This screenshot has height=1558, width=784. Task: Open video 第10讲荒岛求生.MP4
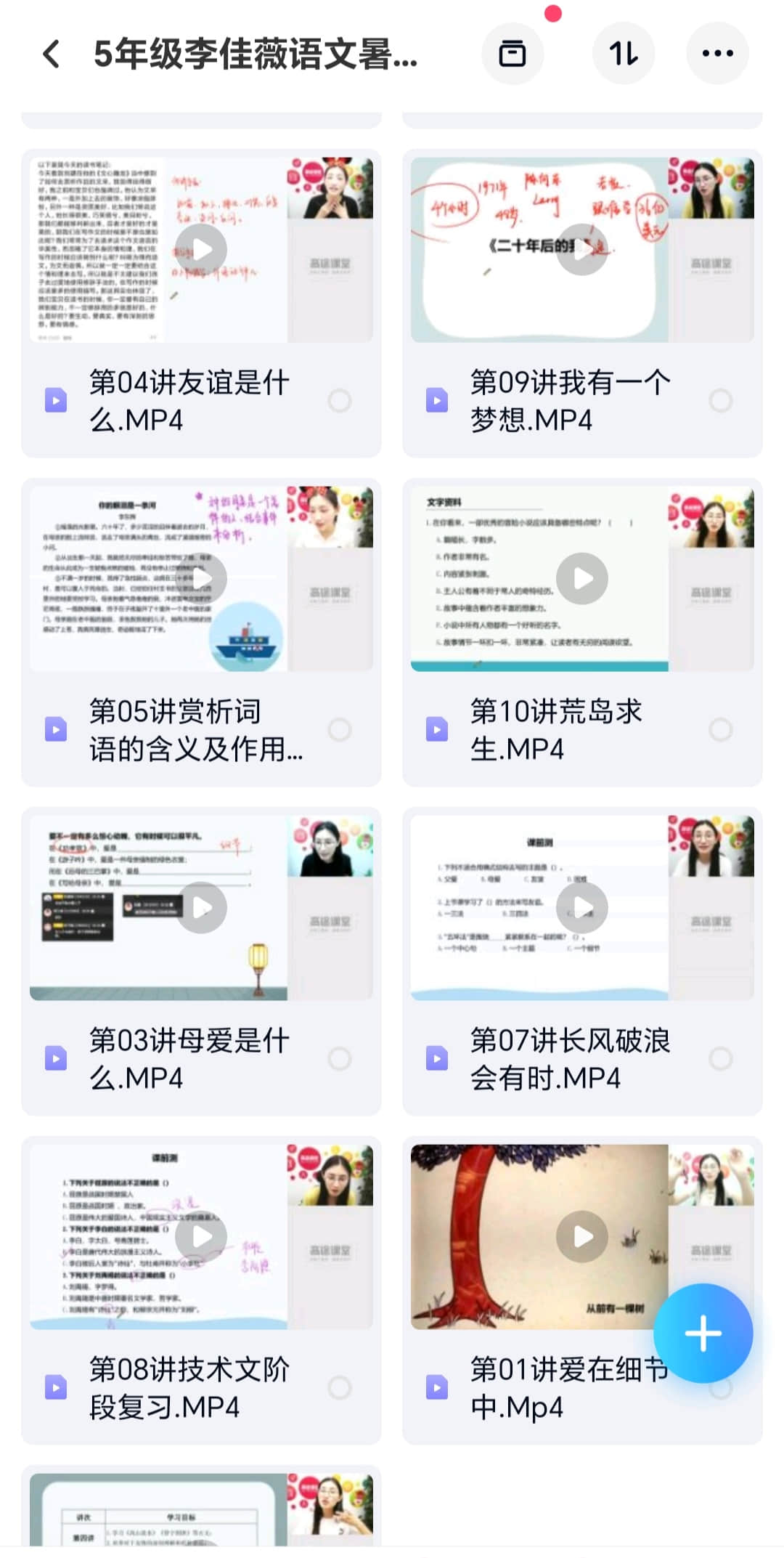click(582, 578)
